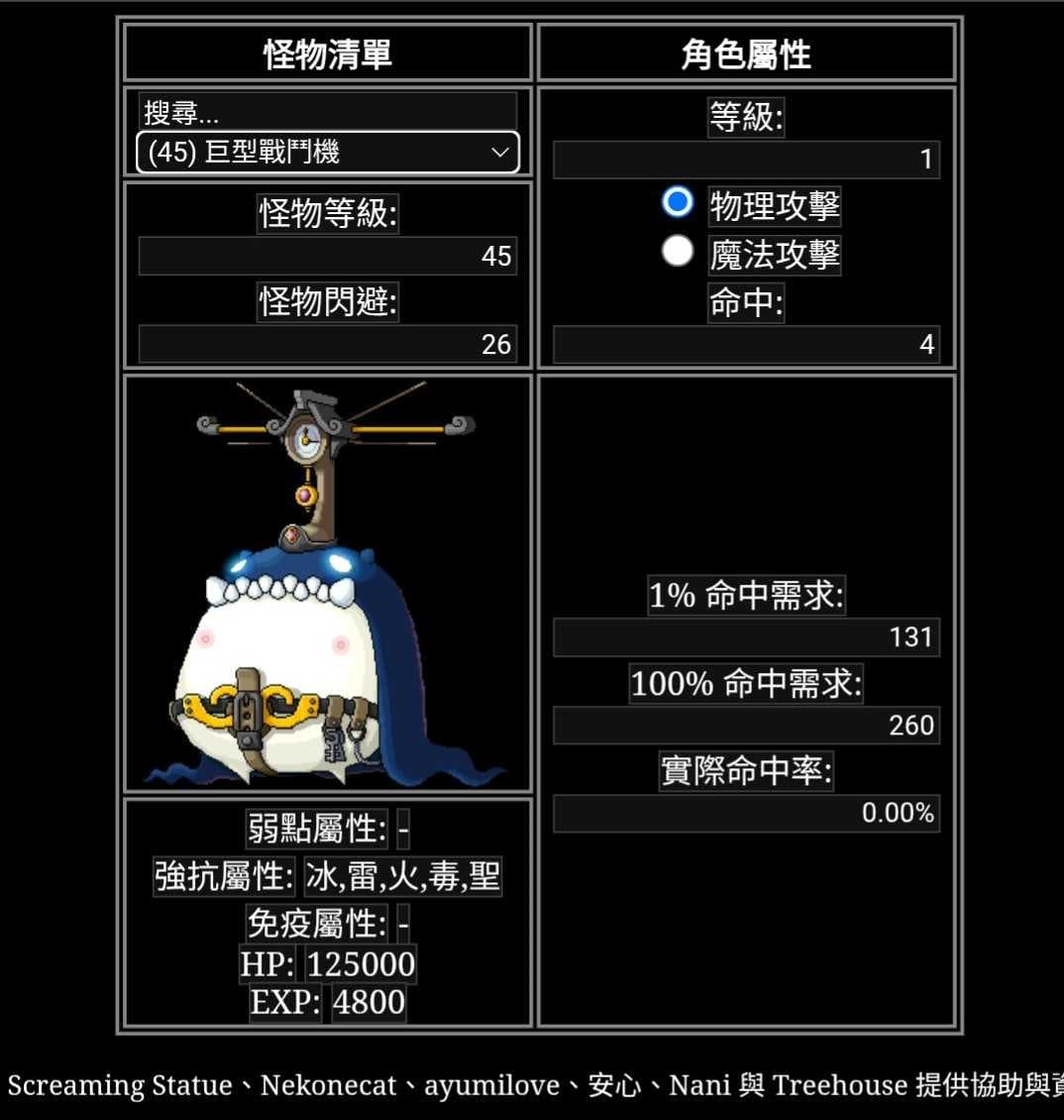The height and width of the screenshot is (1120, 1064).
Task: Select the 物理攻擊 radio button
Action: tap(677, 202)
